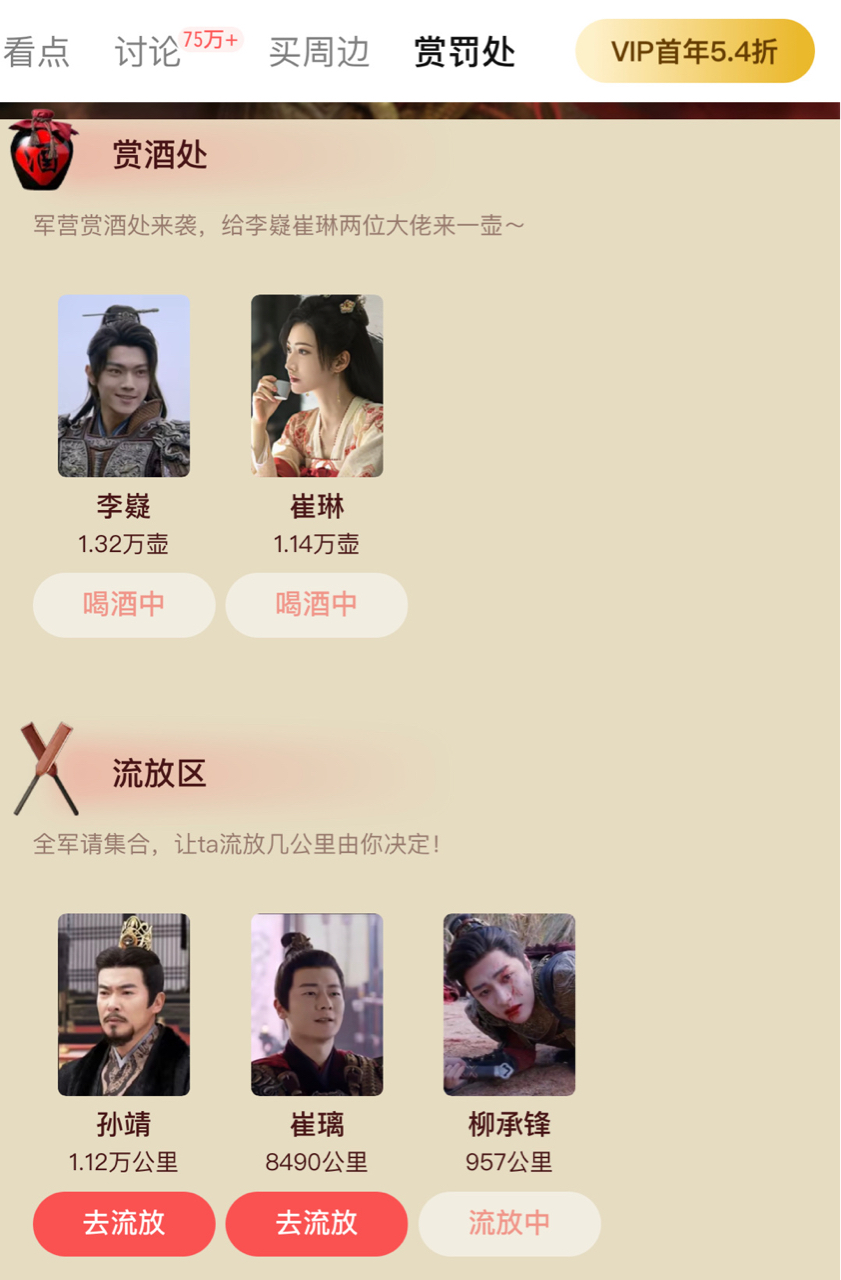Tap 去流放 under 孙靖
841x1280 pixels.
pos(124,1223)
